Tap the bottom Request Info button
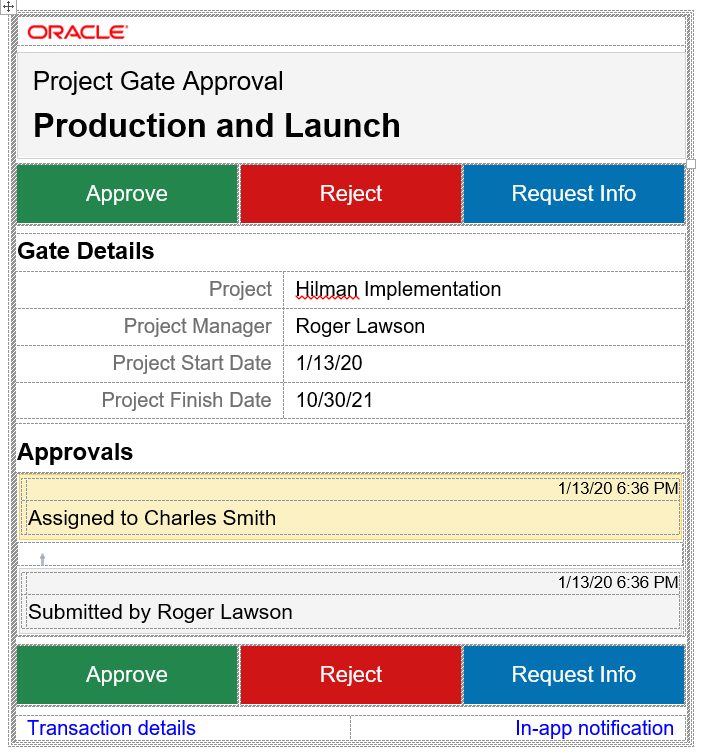The width and height of the screenshot is (704, 752). pos(574,675)
